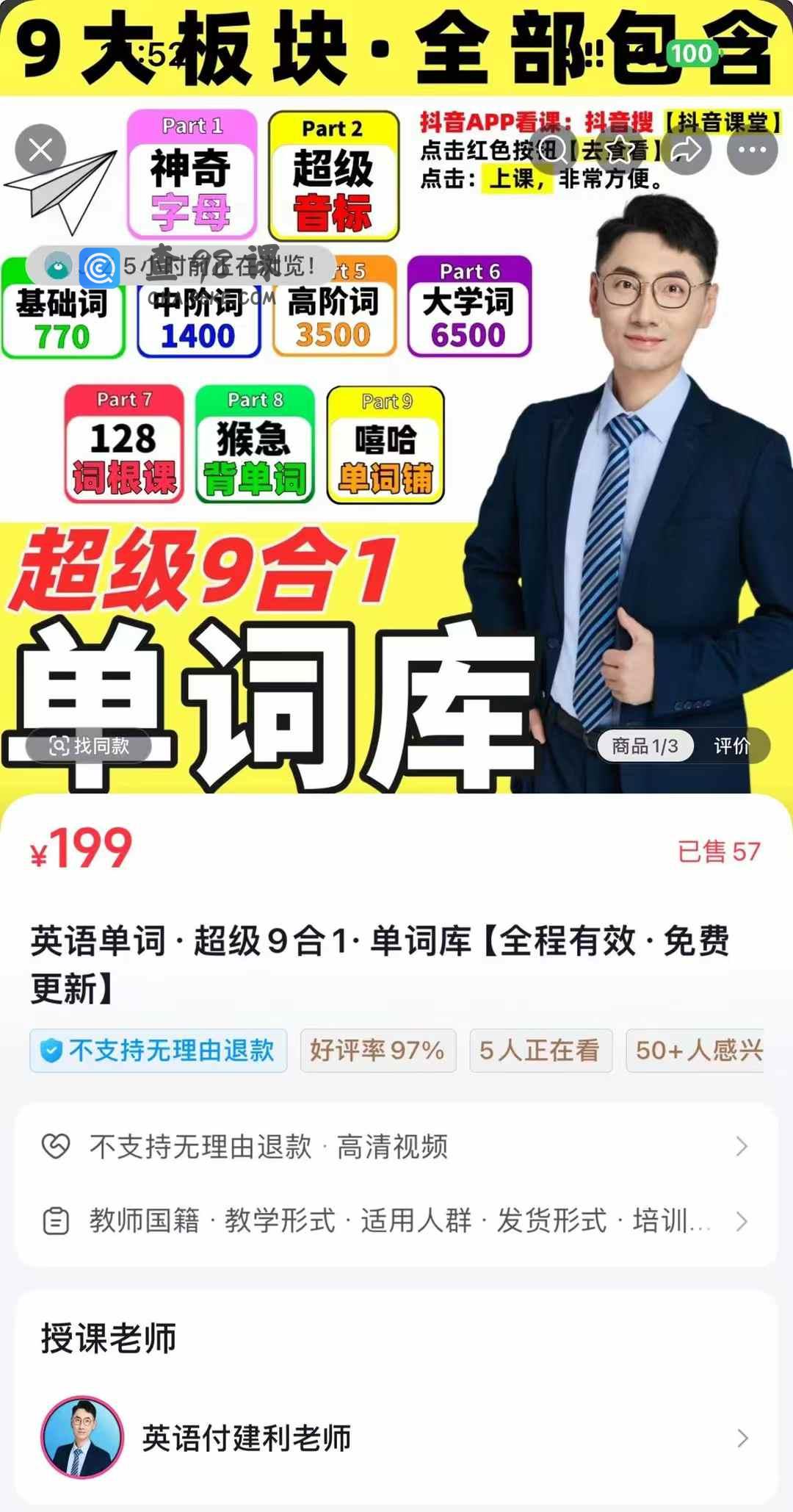793x1512 pixels.
Task: Open the three-dot overflow menu
Action: coord(752,150)
